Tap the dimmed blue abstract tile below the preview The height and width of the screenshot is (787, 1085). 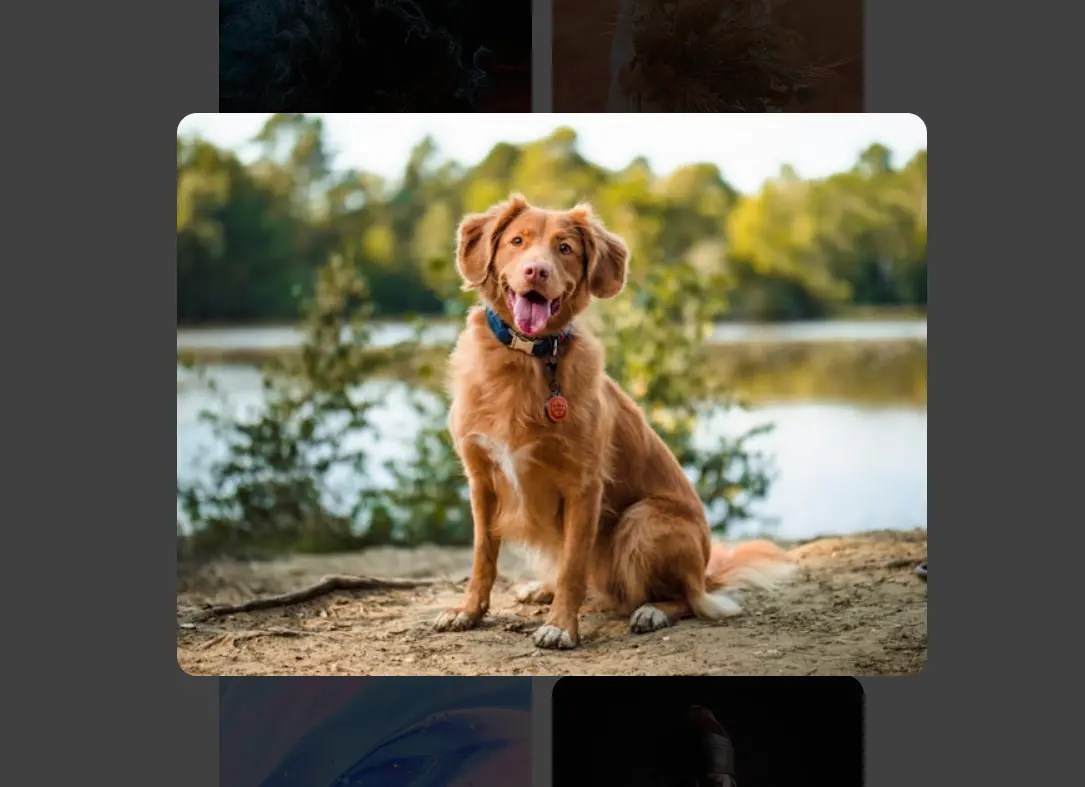click(x=376, y=732)
